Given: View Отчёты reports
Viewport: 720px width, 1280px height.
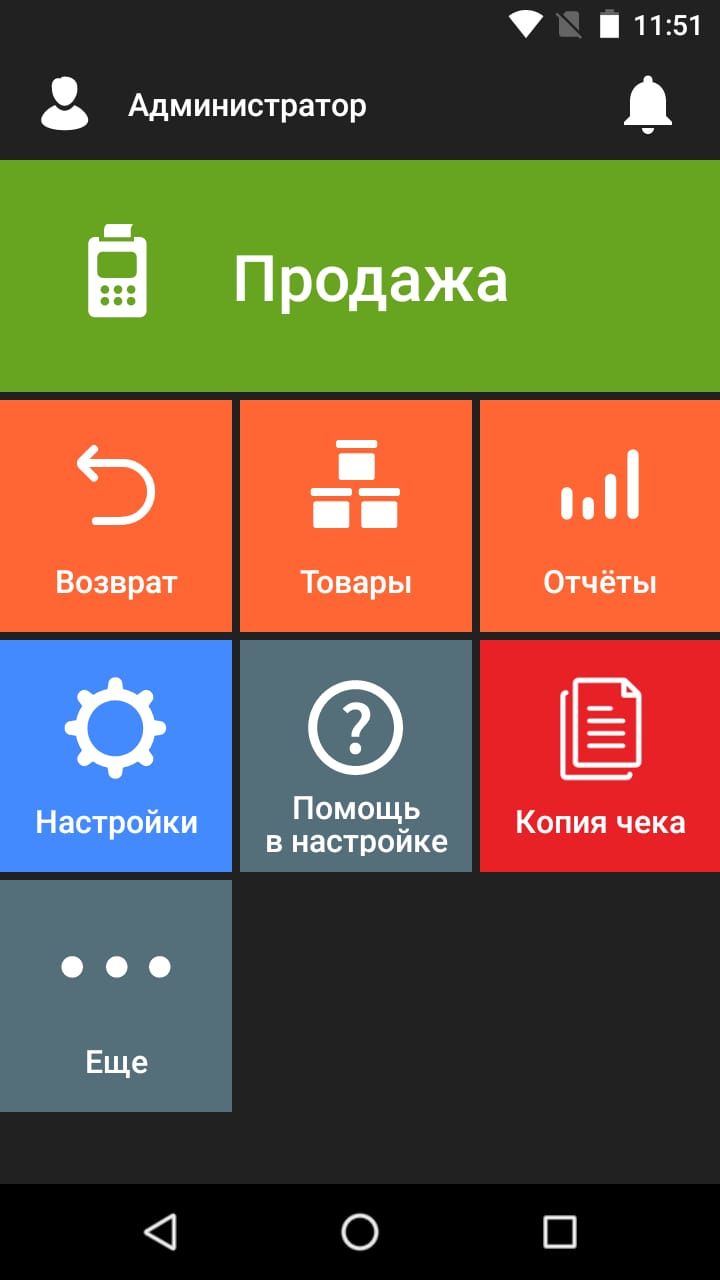Looking at the screenshot, I should click(600, 517).
